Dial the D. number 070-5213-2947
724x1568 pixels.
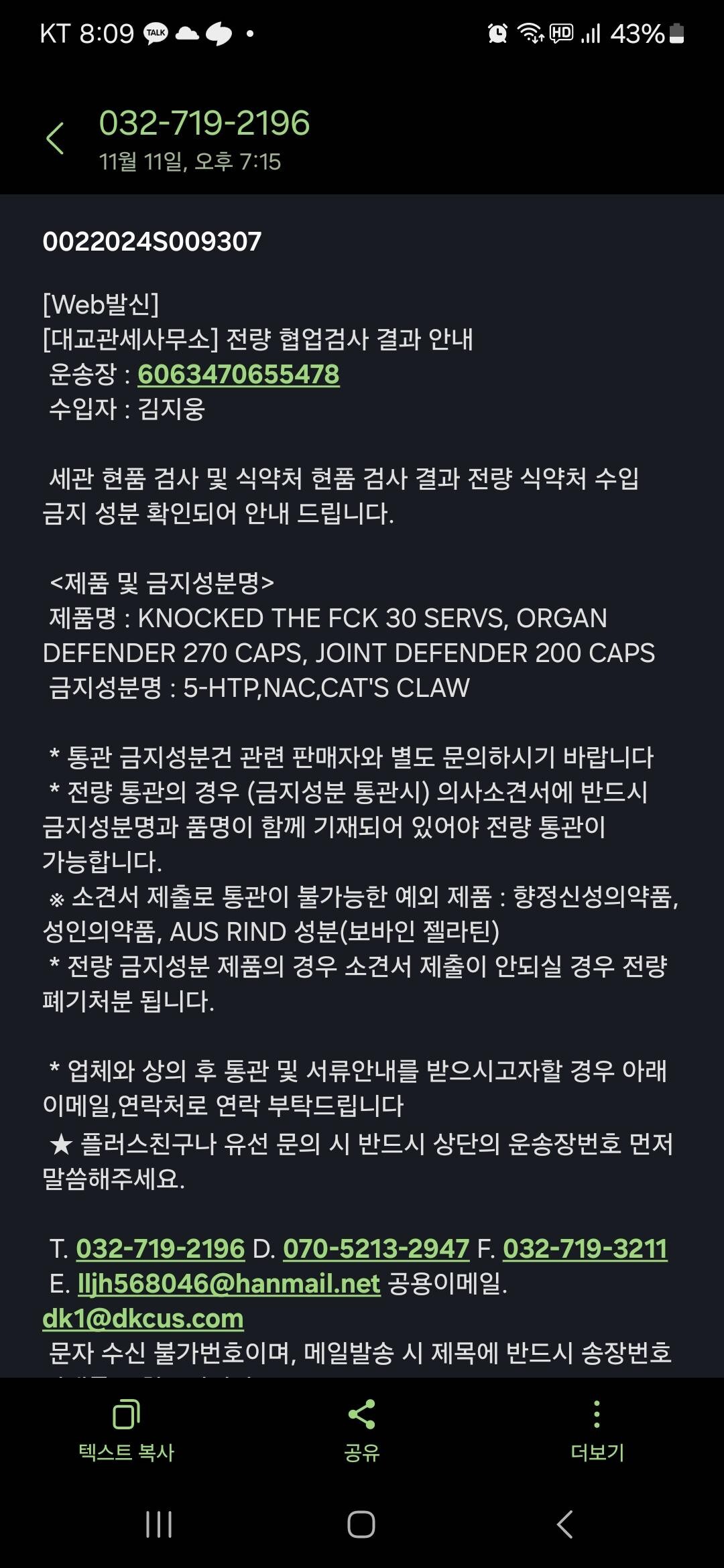[376, 1248]
